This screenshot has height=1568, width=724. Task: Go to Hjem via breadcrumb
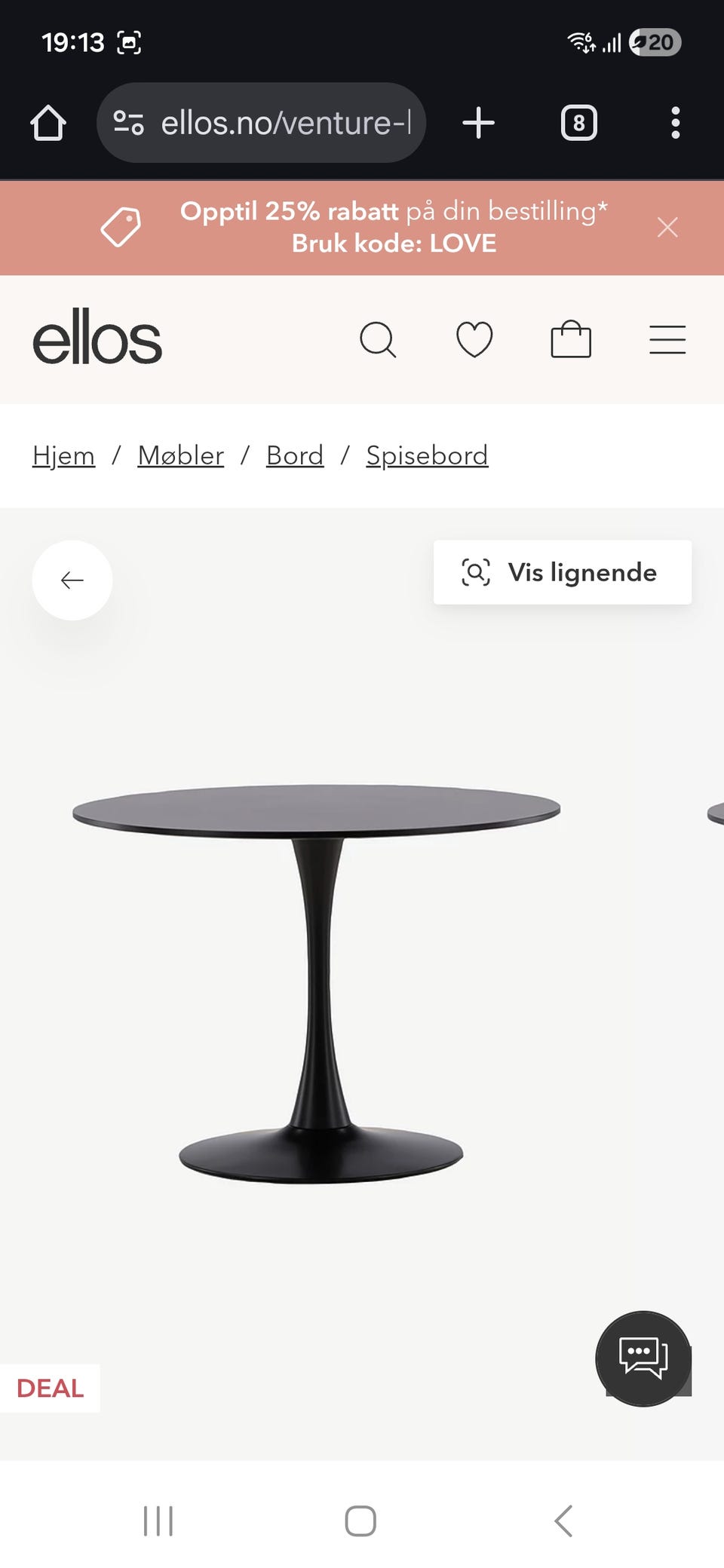[63, 455]
